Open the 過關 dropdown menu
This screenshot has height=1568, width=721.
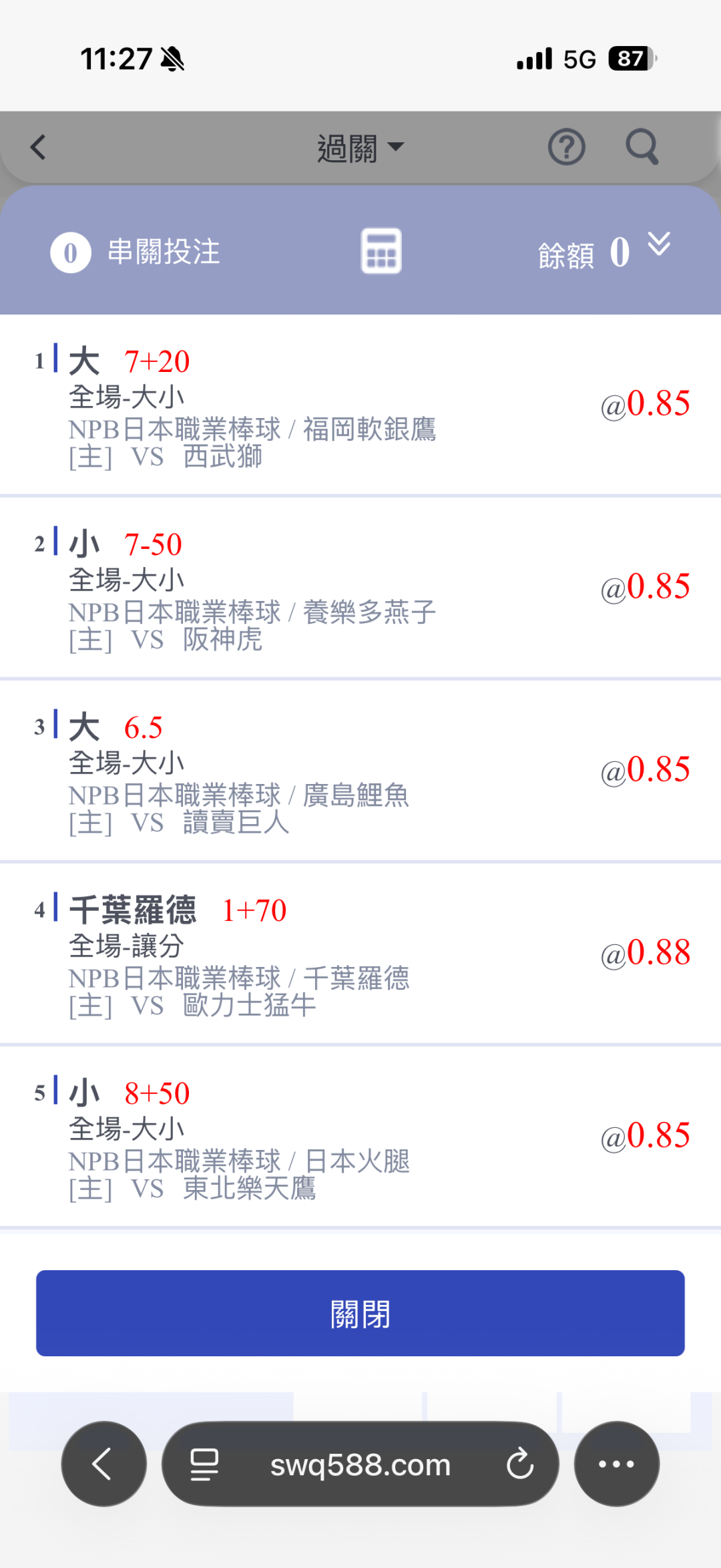click(x=360, y=148)
